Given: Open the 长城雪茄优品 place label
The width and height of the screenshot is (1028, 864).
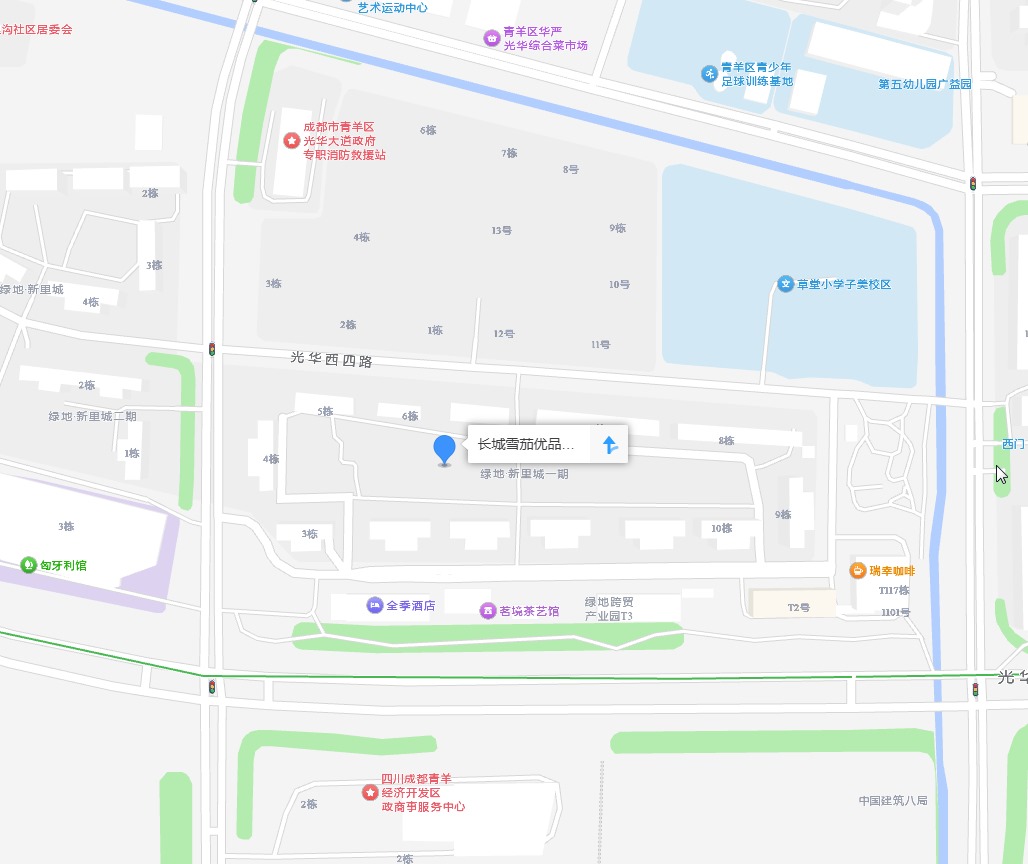Looking at the screenshot, I should [527, 445].
